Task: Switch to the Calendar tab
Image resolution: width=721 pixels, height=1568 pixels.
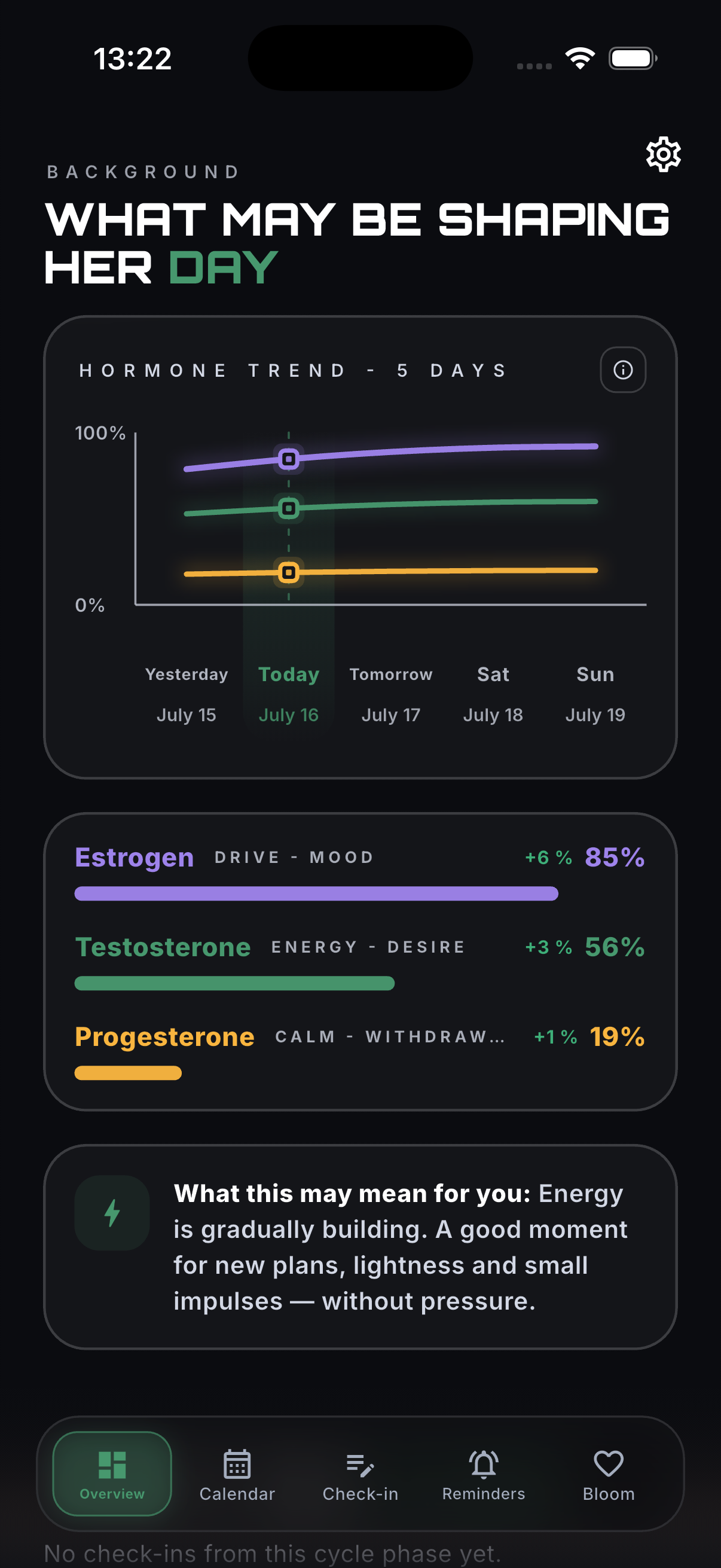Action: (237, 1474)
